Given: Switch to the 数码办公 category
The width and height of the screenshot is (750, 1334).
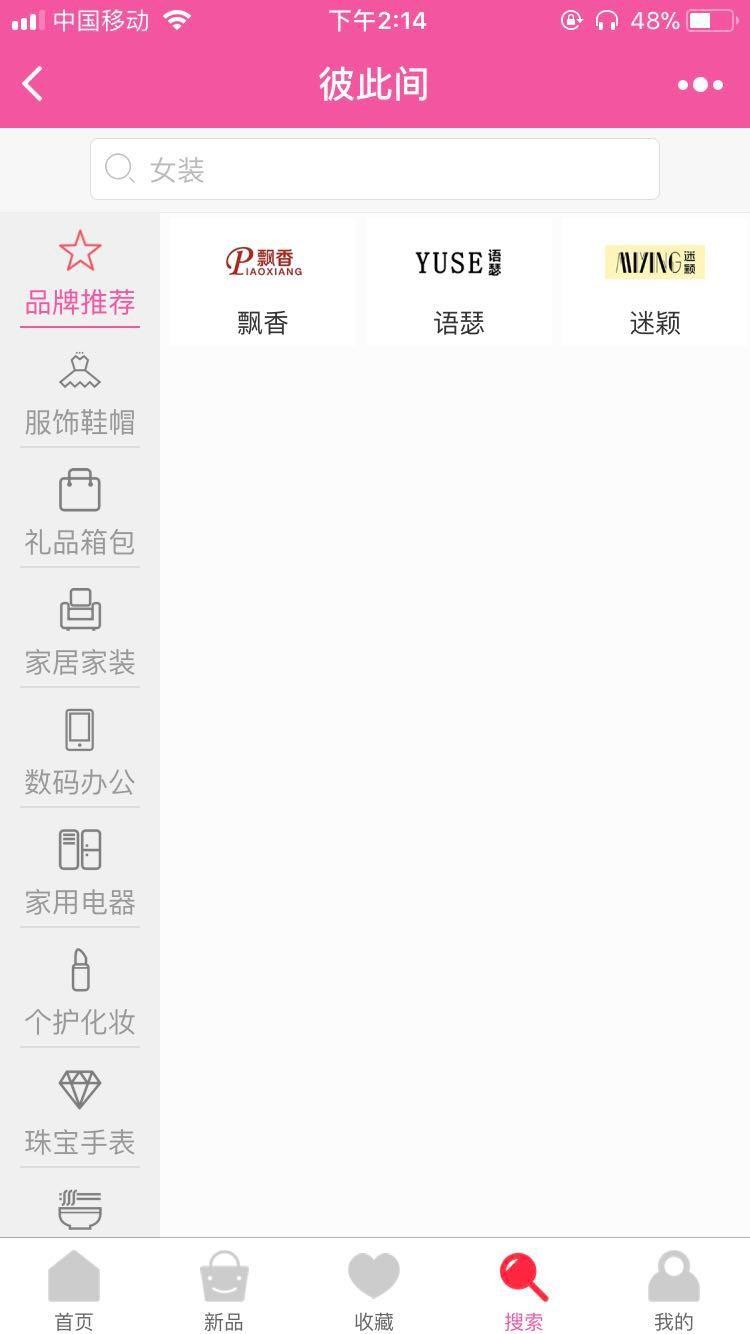Looking at the screenshot, I should pos(80,754).
